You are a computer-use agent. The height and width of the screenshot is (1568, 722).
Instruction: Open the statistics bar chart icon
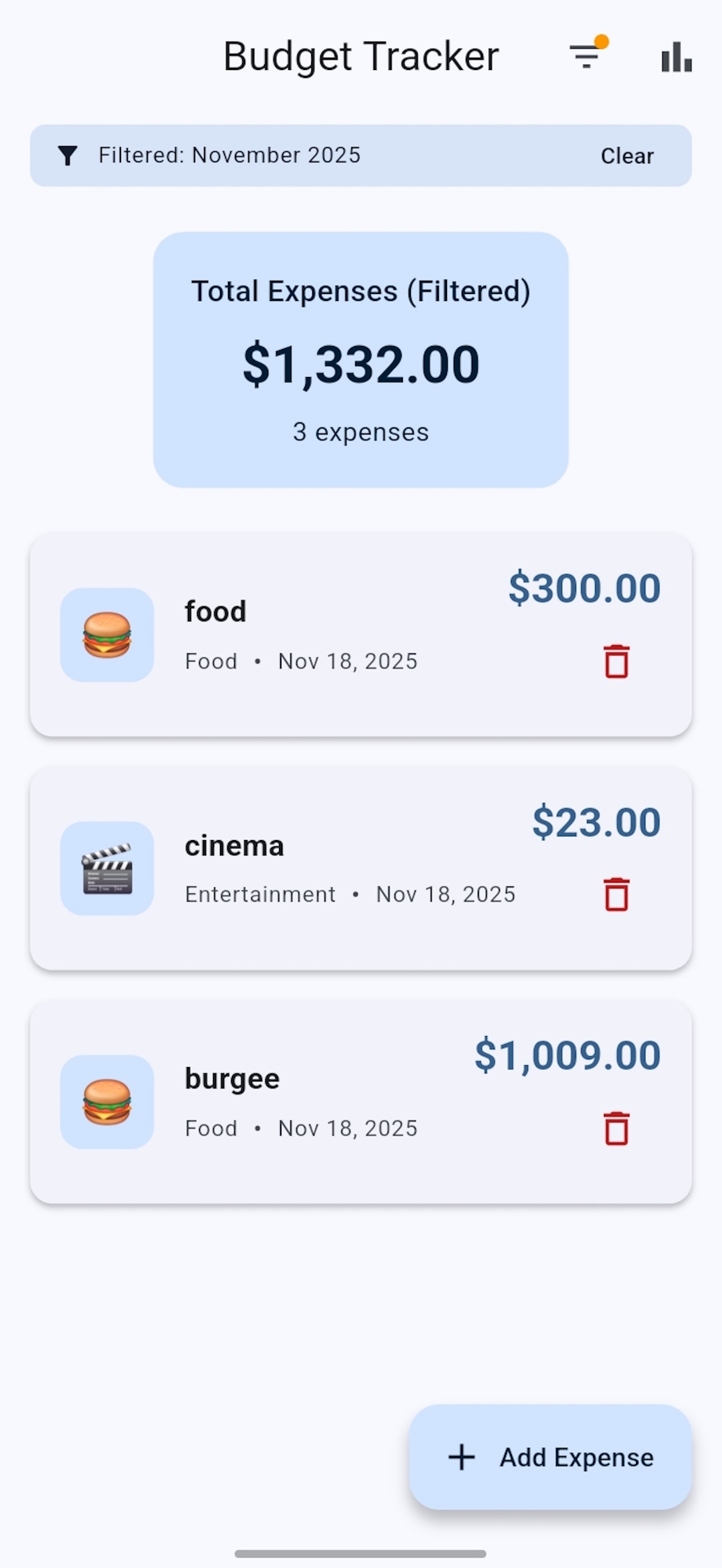[676, 57]
